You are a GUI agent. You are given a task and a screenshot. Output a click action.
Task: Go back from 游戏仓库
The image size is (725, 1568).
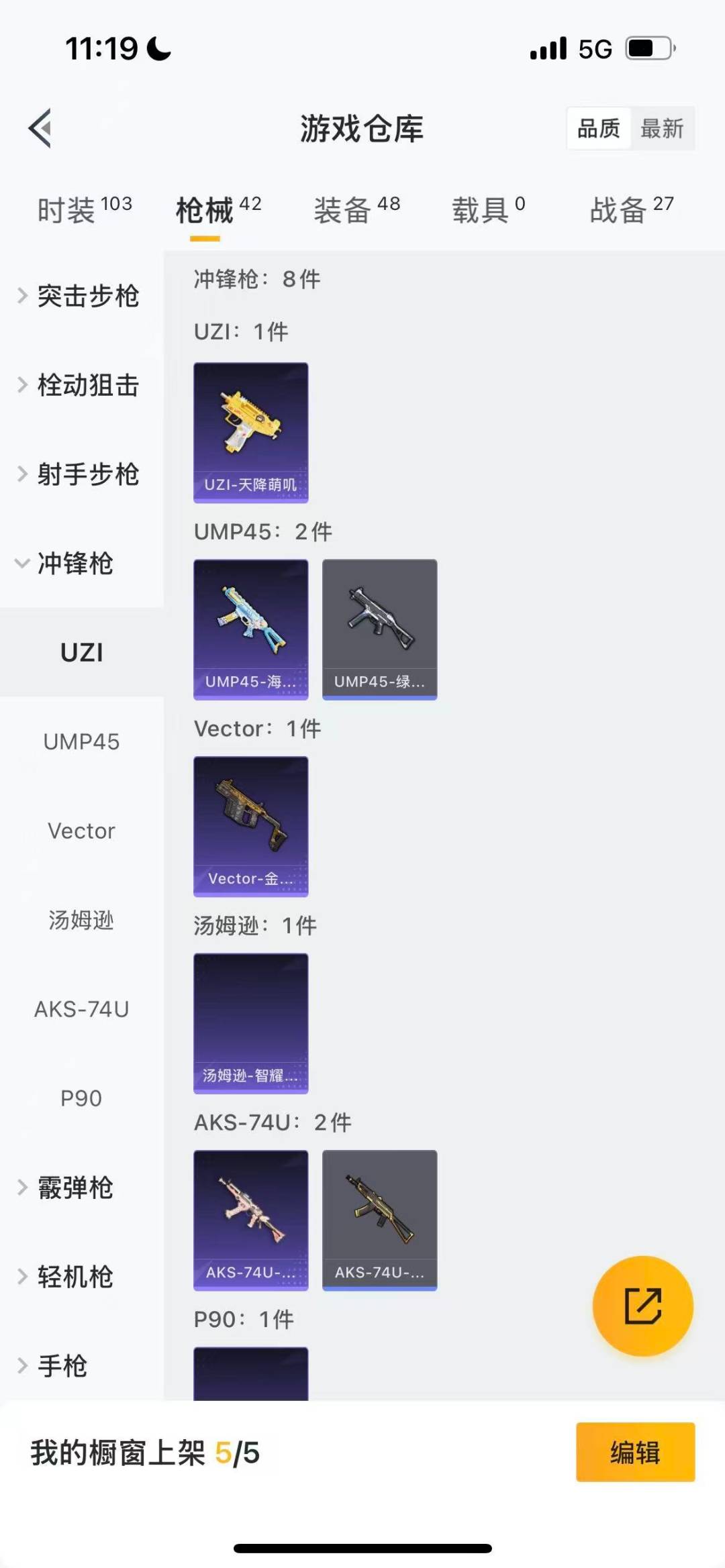(x=40, y=127)
